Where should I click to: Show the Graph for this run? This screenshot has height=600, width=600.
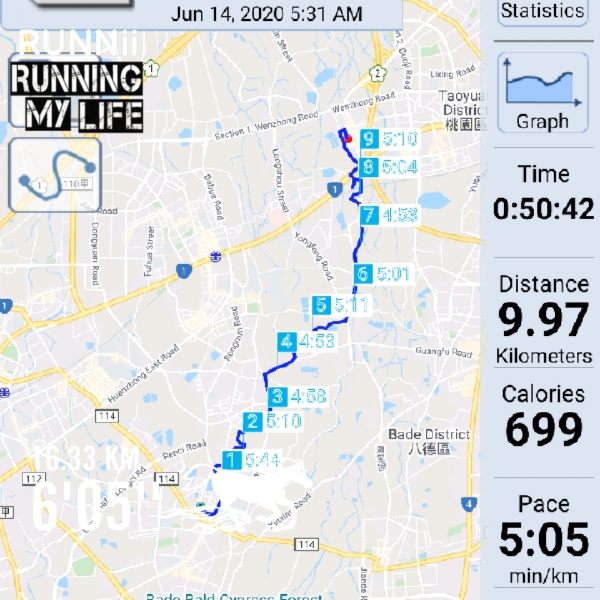[x=542, y=93]
